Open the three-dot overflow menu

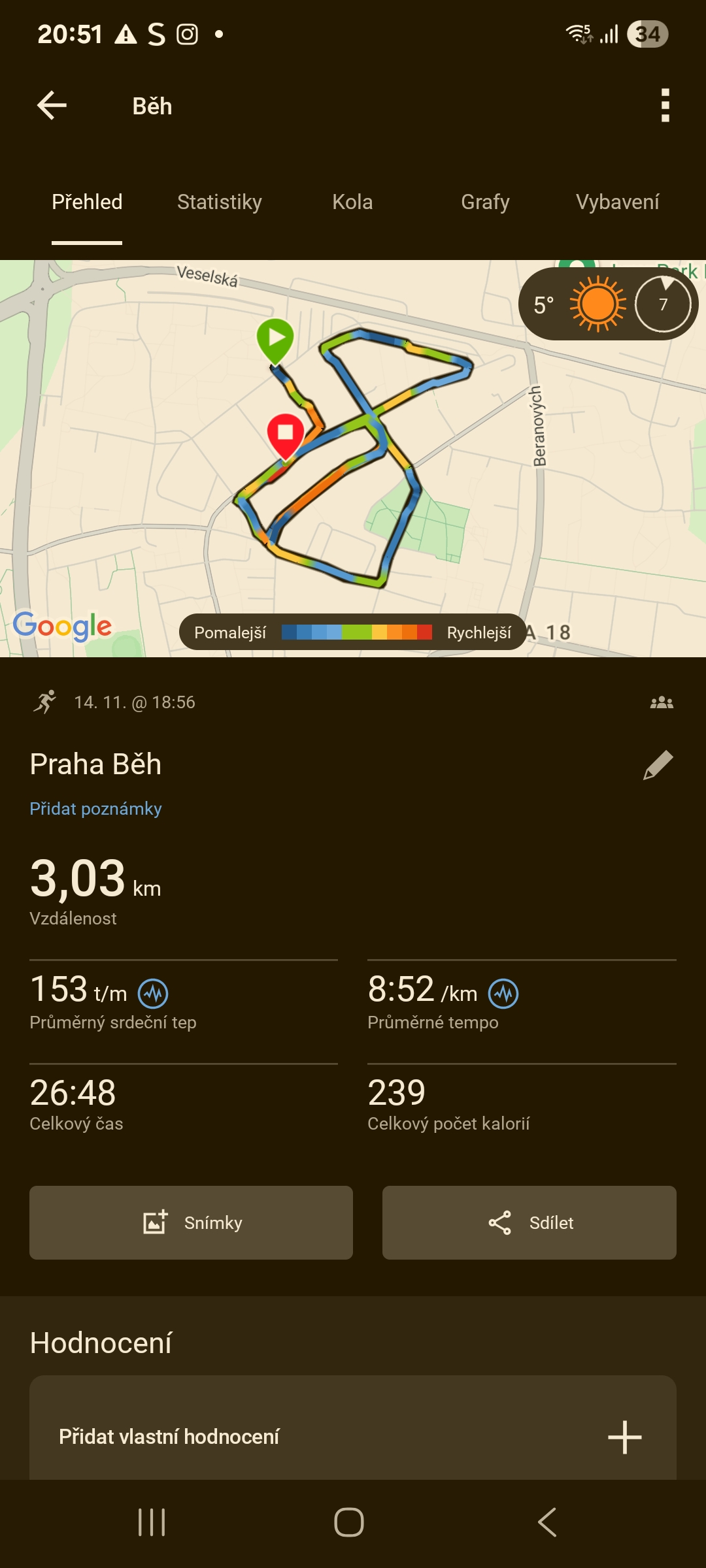coord(665,105)
